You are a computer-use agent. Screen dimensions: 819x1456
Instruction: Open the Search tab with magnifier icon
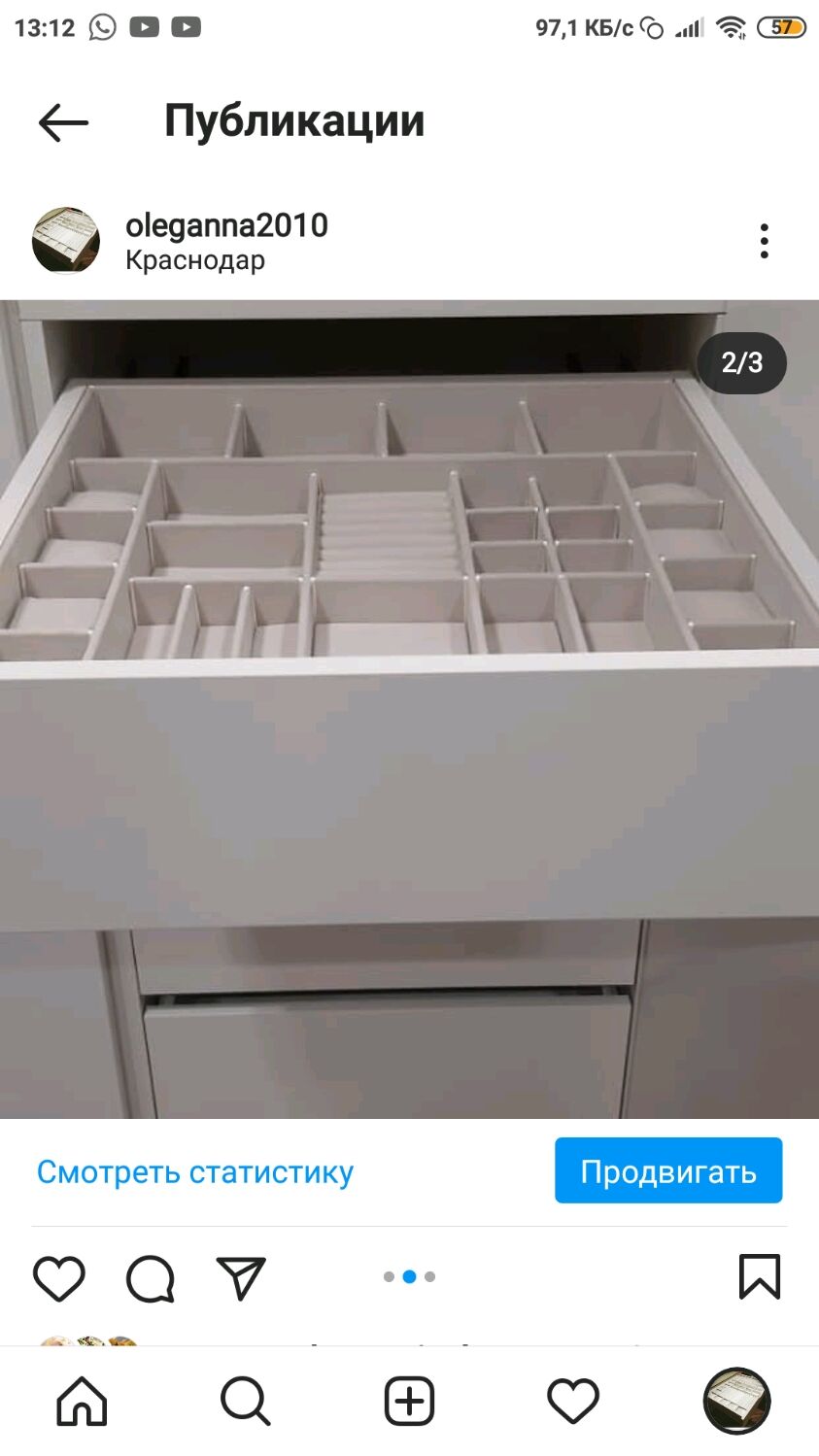245,1401
